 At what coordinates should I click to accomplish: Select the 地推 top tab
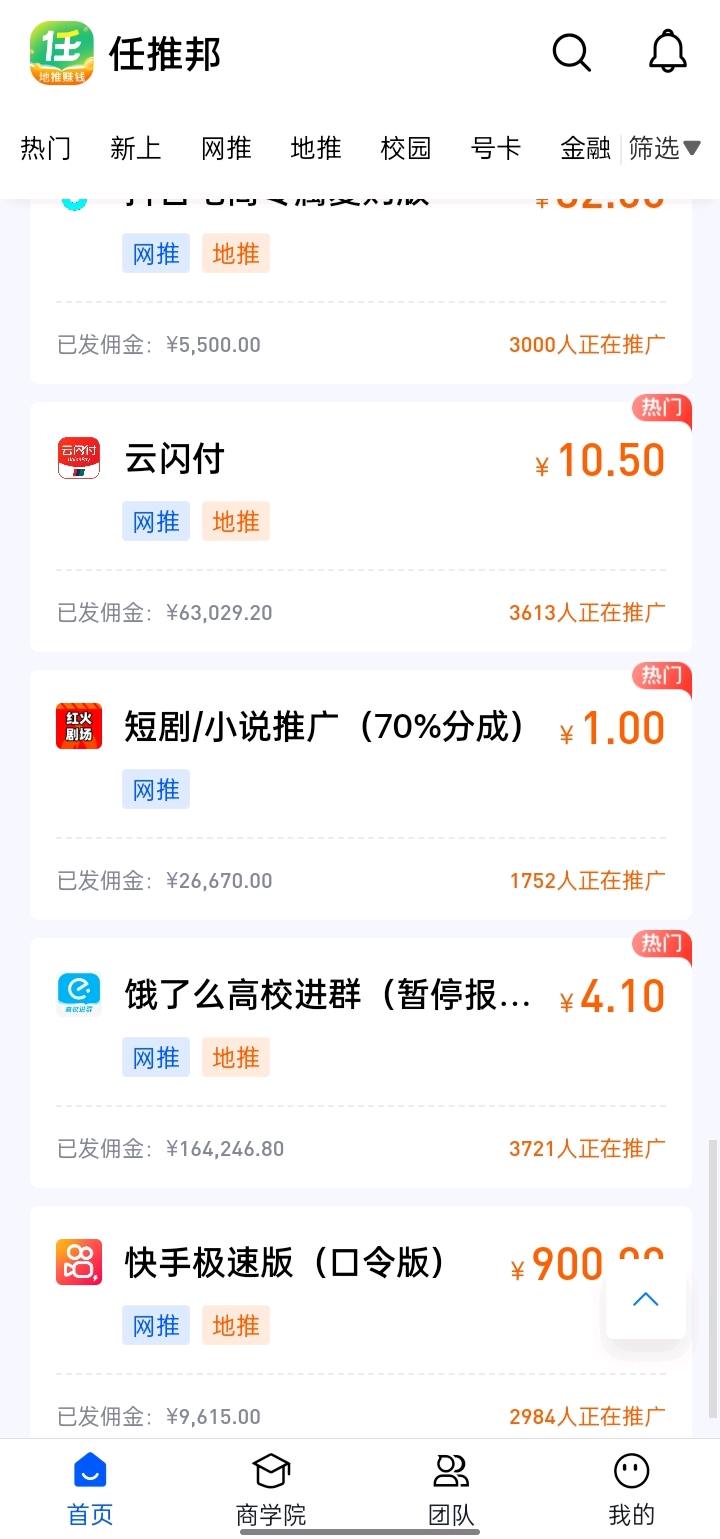pos(316,149)
